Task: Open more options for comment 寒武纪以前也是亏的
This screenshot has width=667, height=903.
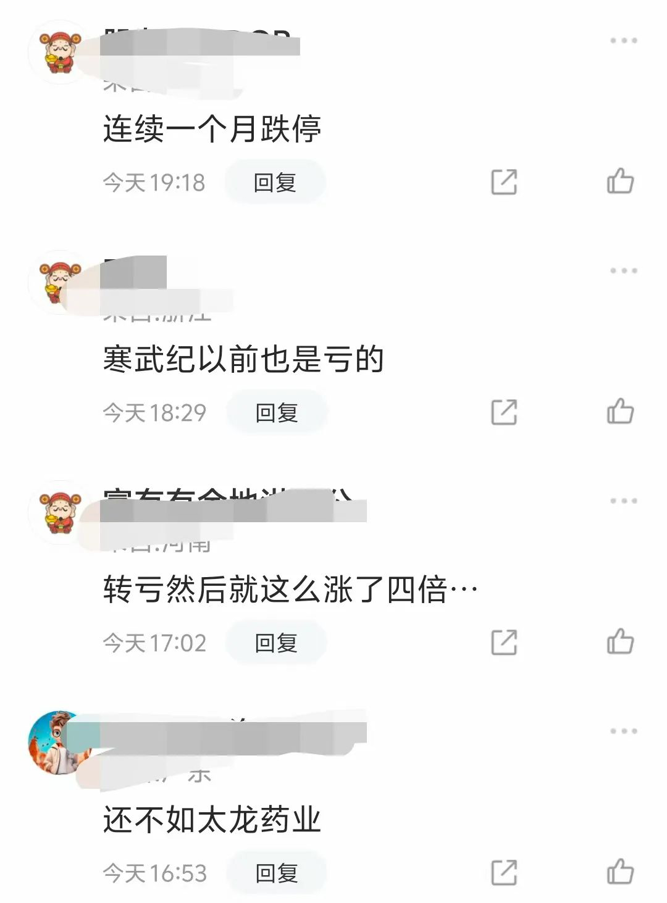Action: coord(623,271)
